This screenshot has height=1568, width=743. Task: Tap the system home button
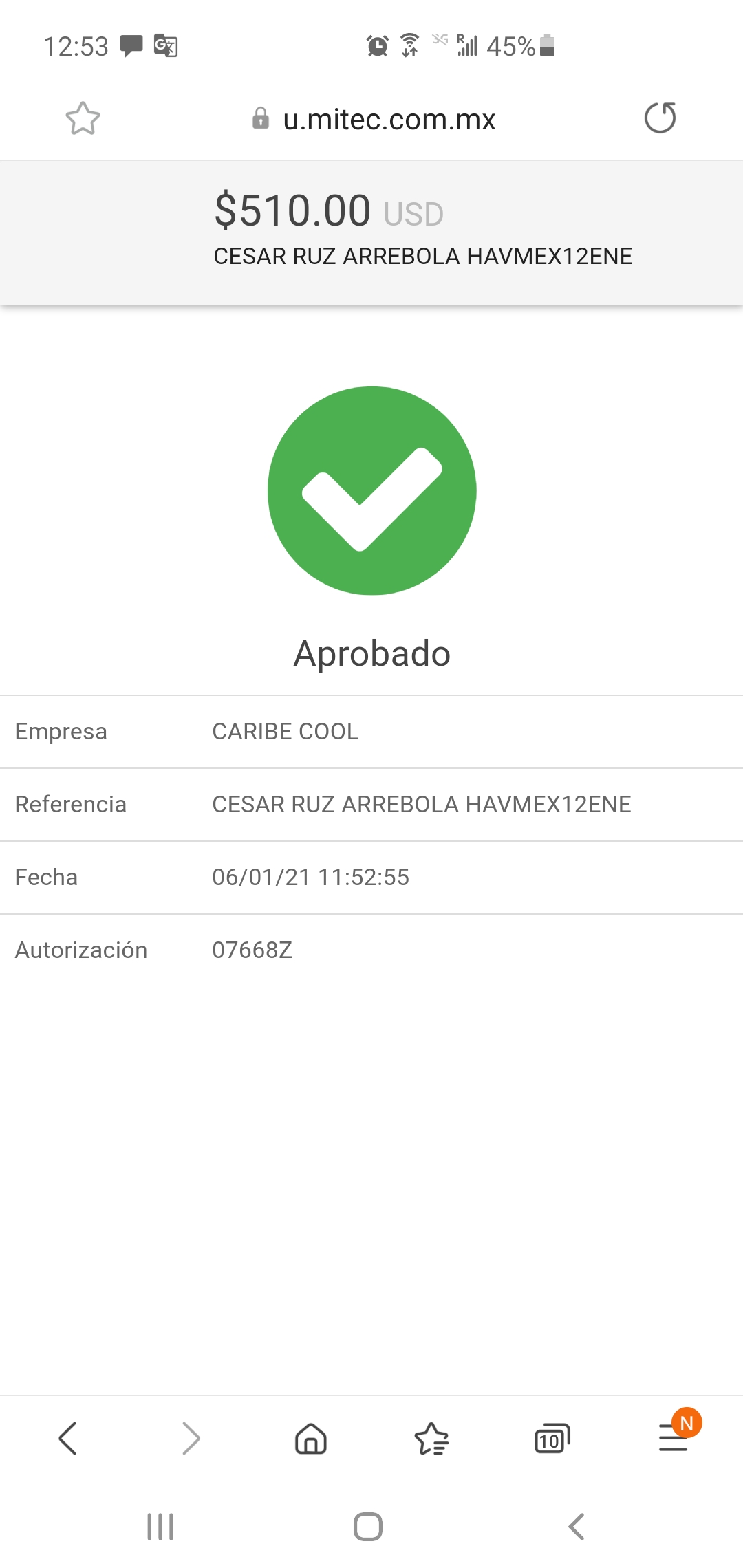coord(368,1527)
